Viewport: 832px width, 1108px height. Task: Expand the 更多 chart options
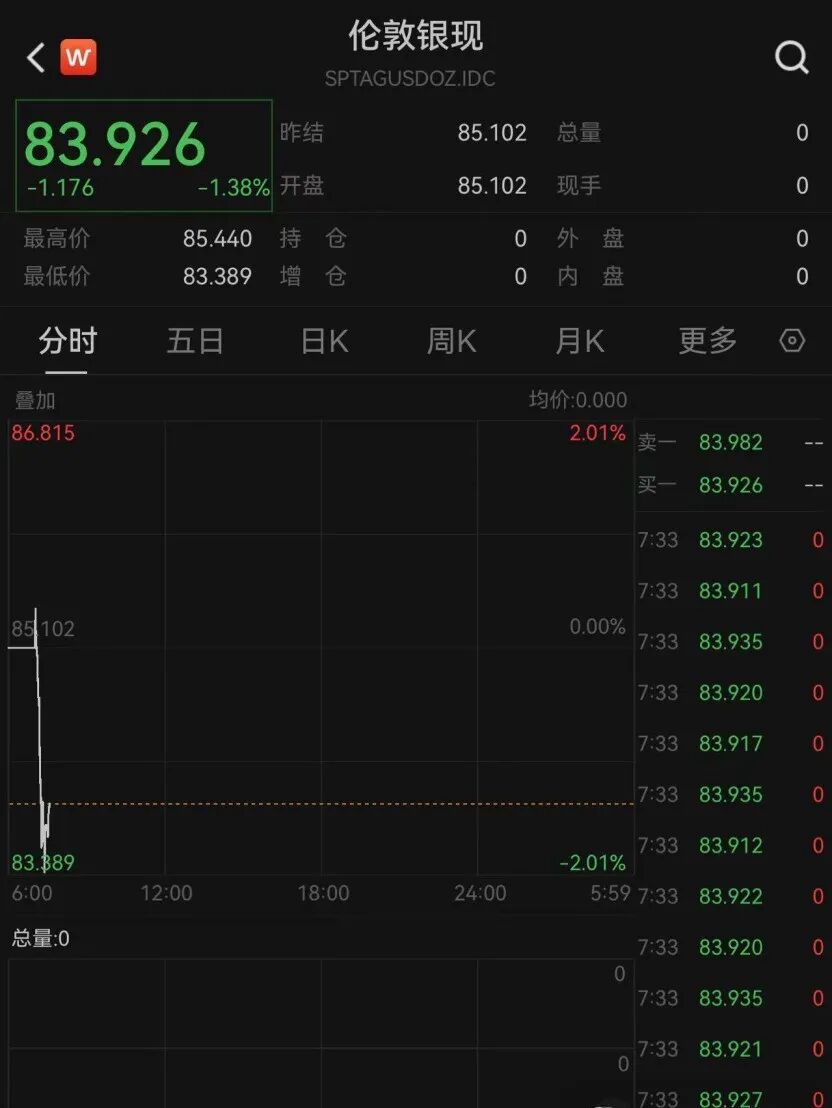click(706, 341)
